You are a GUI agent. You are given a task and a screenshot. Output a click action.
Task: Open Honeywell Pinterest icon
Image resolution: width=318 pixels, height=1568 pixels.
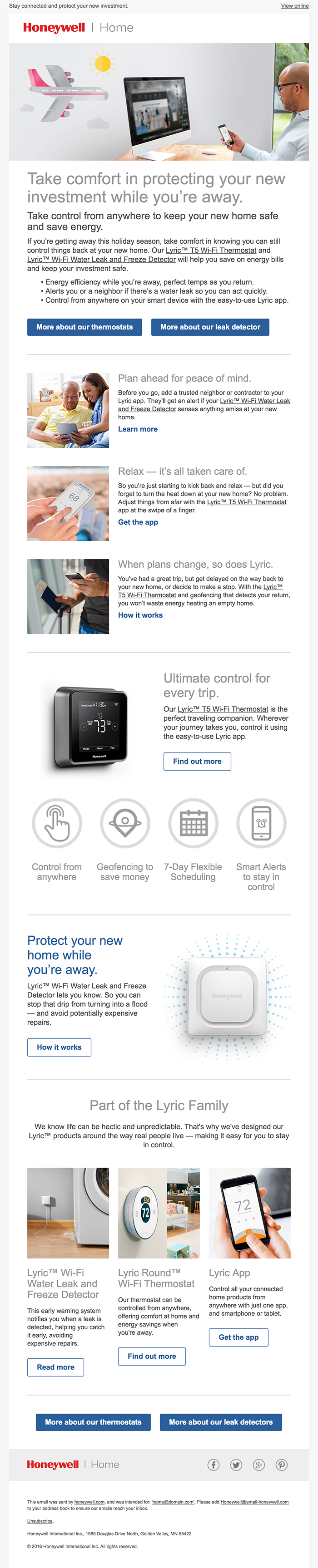(282, 1465)
